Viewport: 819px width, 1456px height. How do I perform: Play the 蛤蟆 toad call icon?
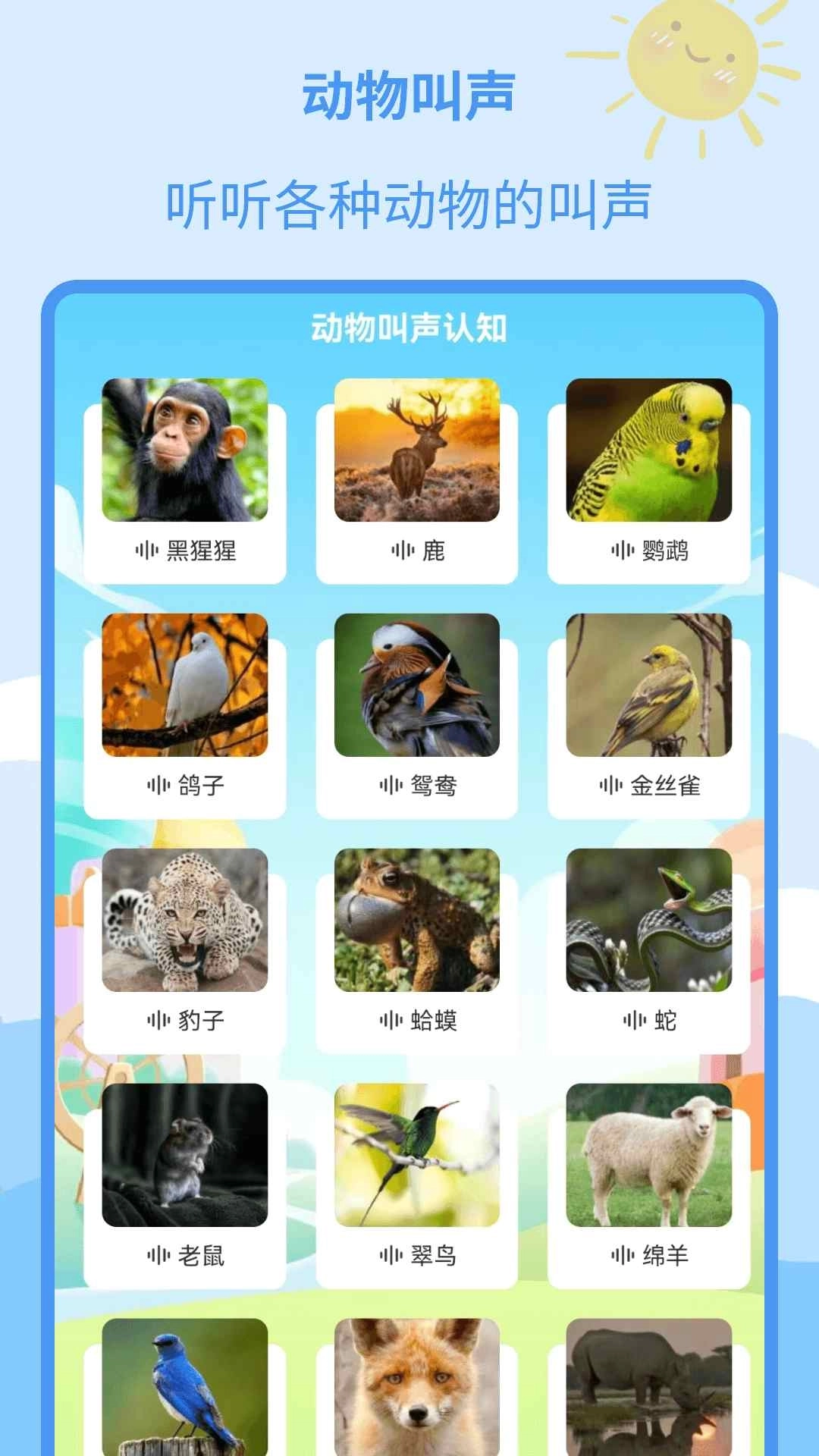(x=391, y=1021)
